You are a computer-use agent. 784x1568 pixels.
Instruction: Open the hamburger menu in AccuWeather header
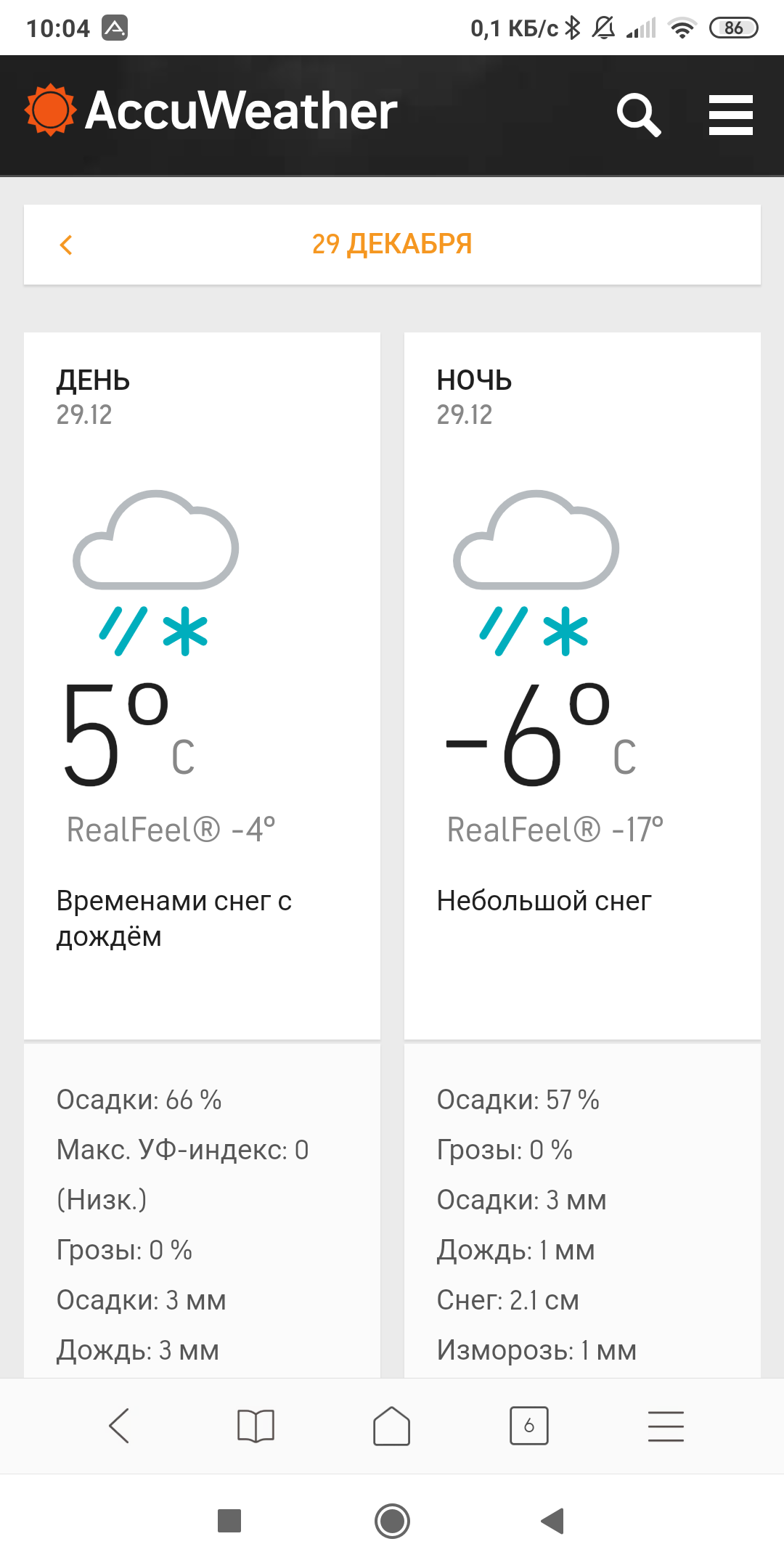coord(730,115)
